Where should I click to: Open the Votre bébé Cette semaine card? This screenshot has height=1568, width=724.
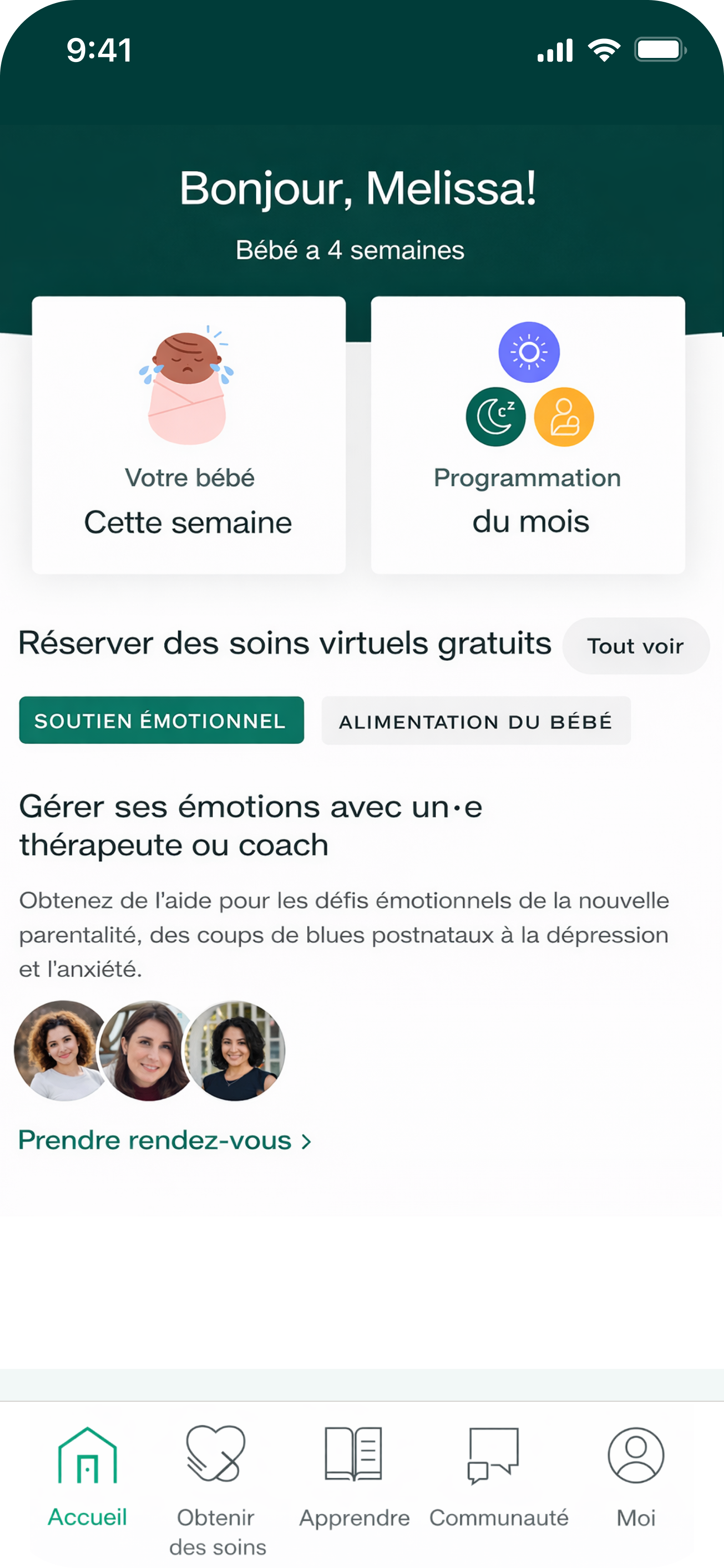189,434
